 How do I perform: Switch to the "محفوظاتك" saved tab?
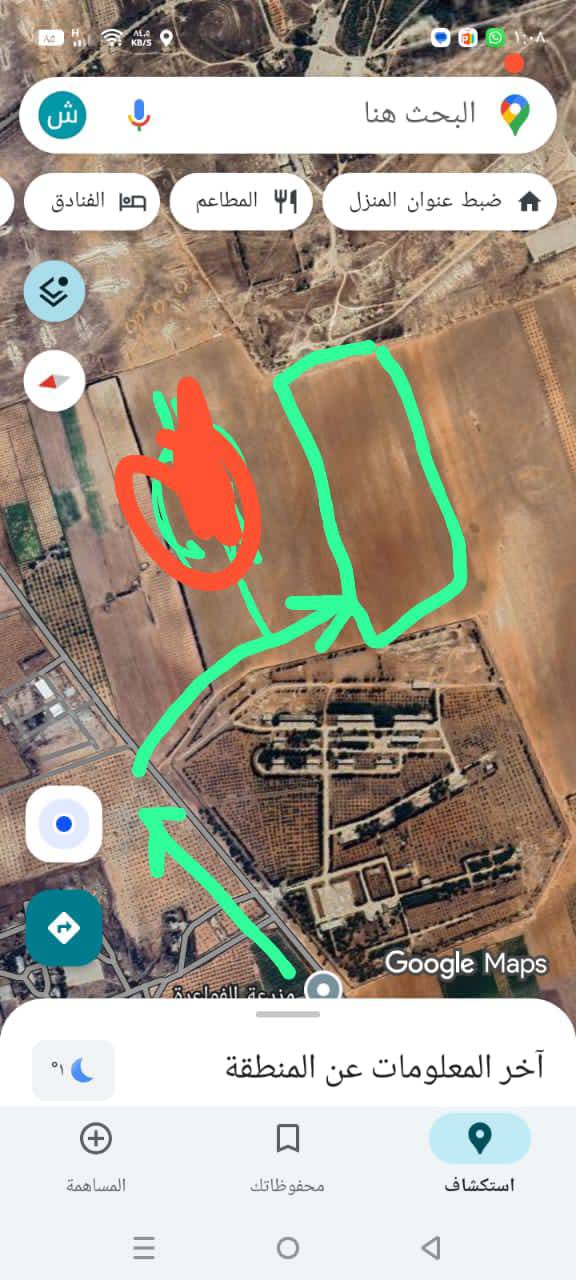288,1155
